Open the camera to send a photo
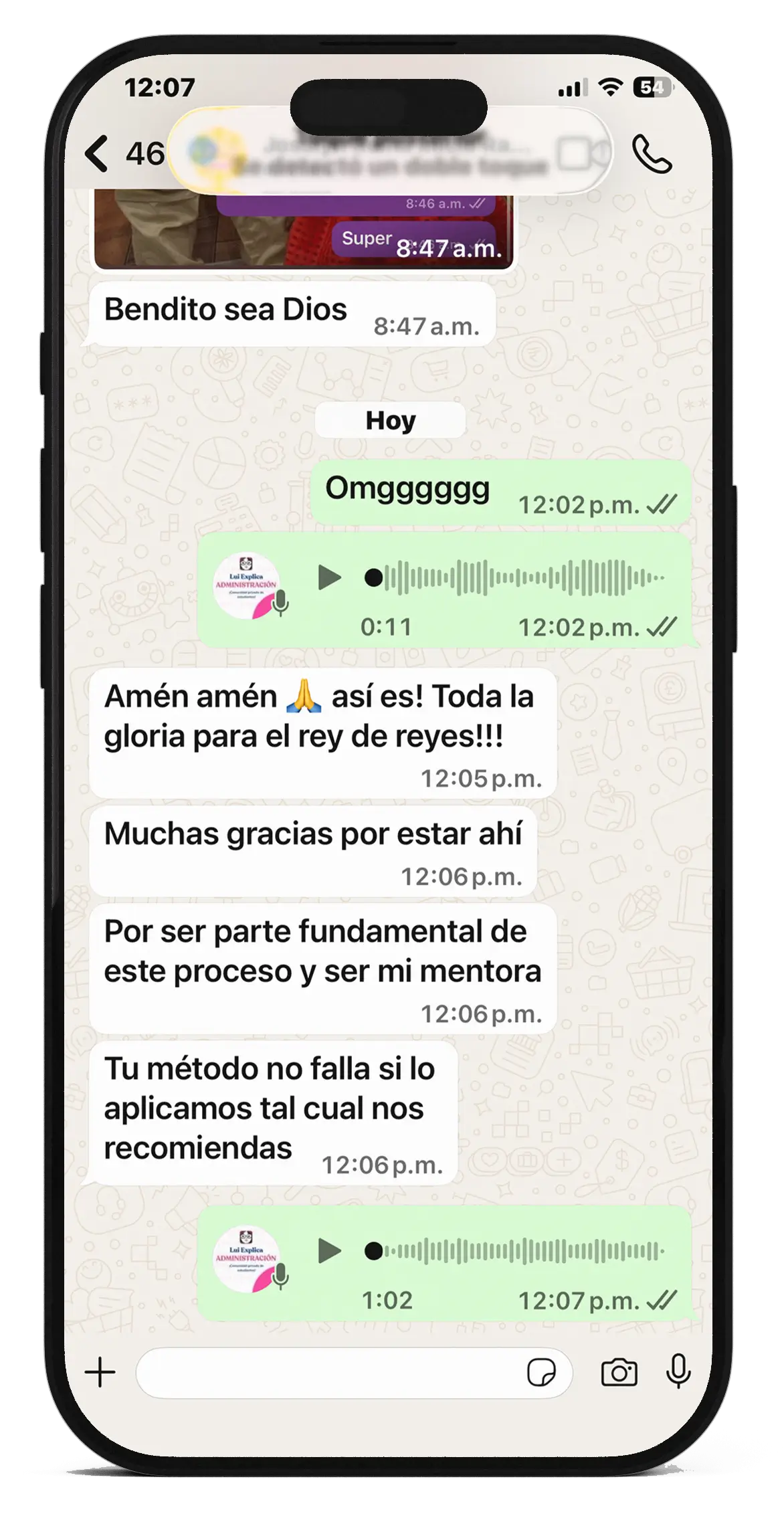 point(619,1373)
